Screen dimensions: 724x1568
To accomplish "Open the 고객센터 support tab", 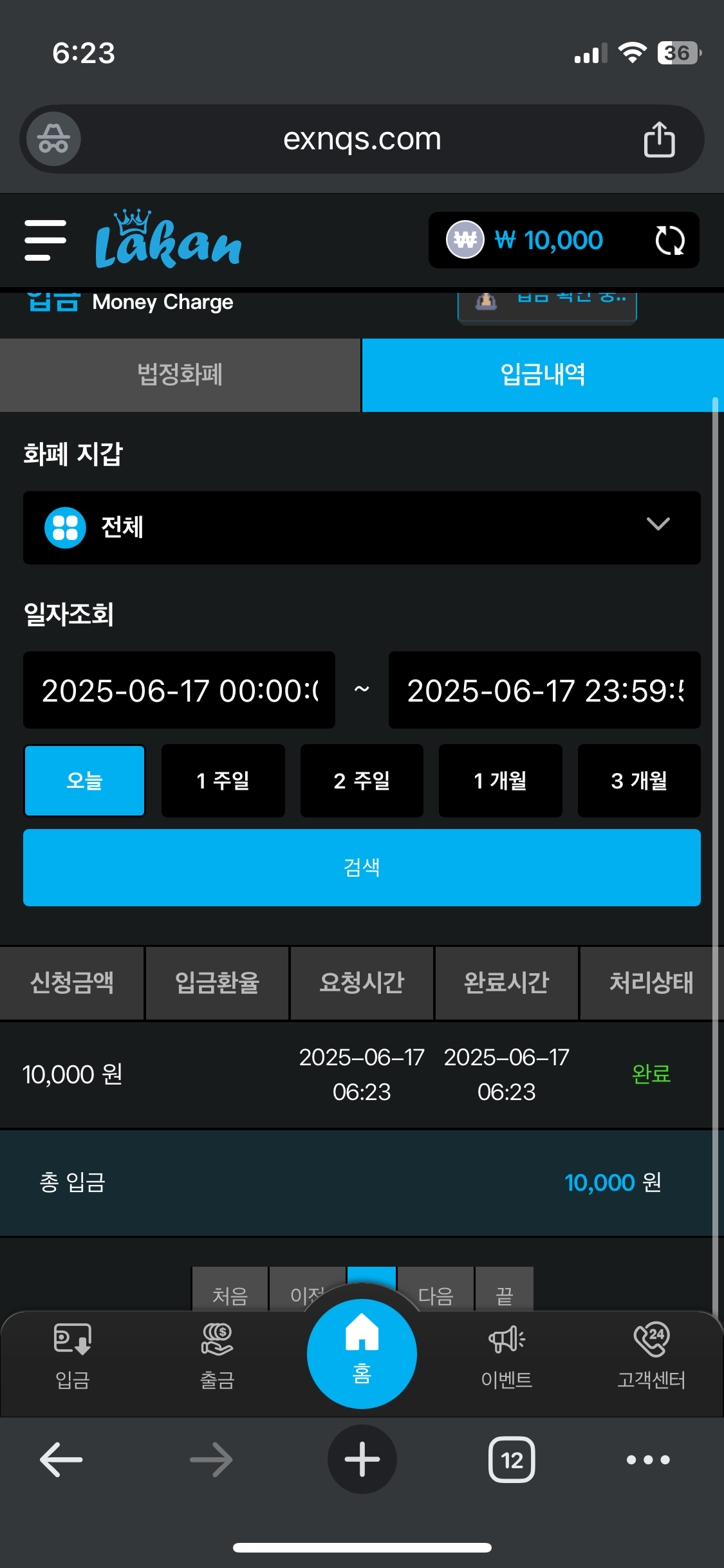I will click(x=651, y=1356).
